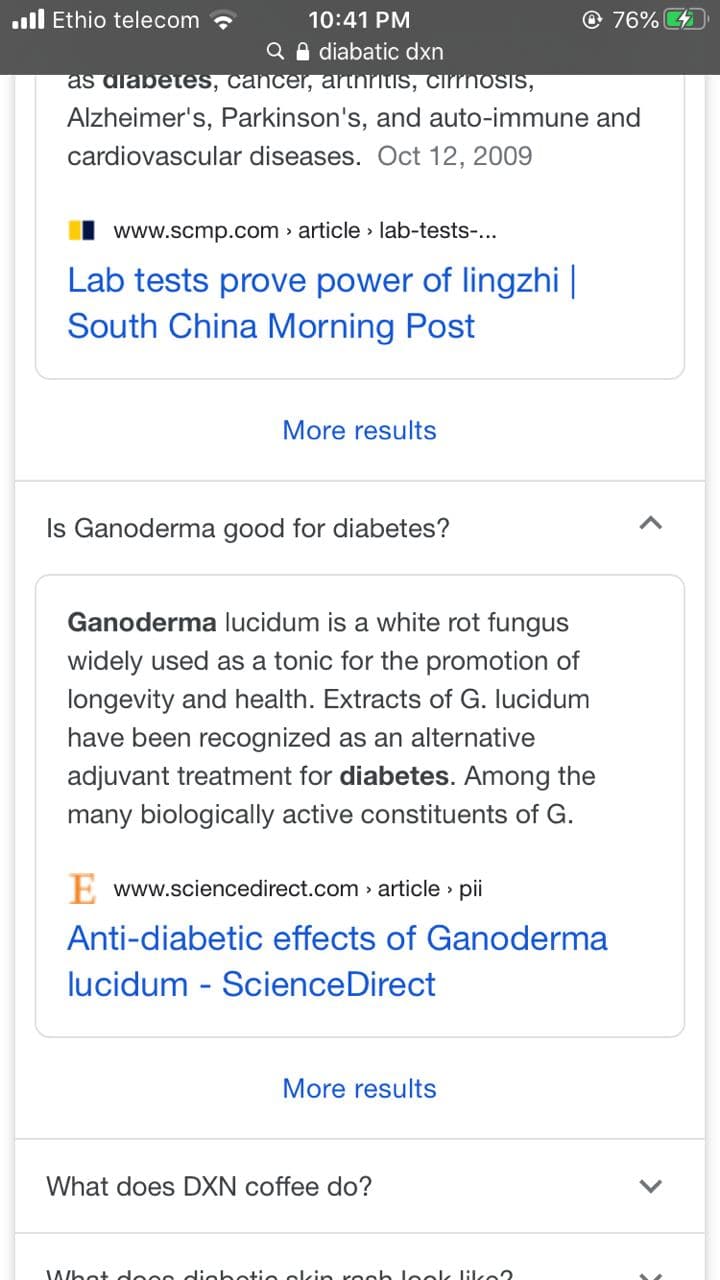This screenshot has height=1280, width=720.
Task: Tap More results under the ScienceDirect article
Action: [360, 1088]
